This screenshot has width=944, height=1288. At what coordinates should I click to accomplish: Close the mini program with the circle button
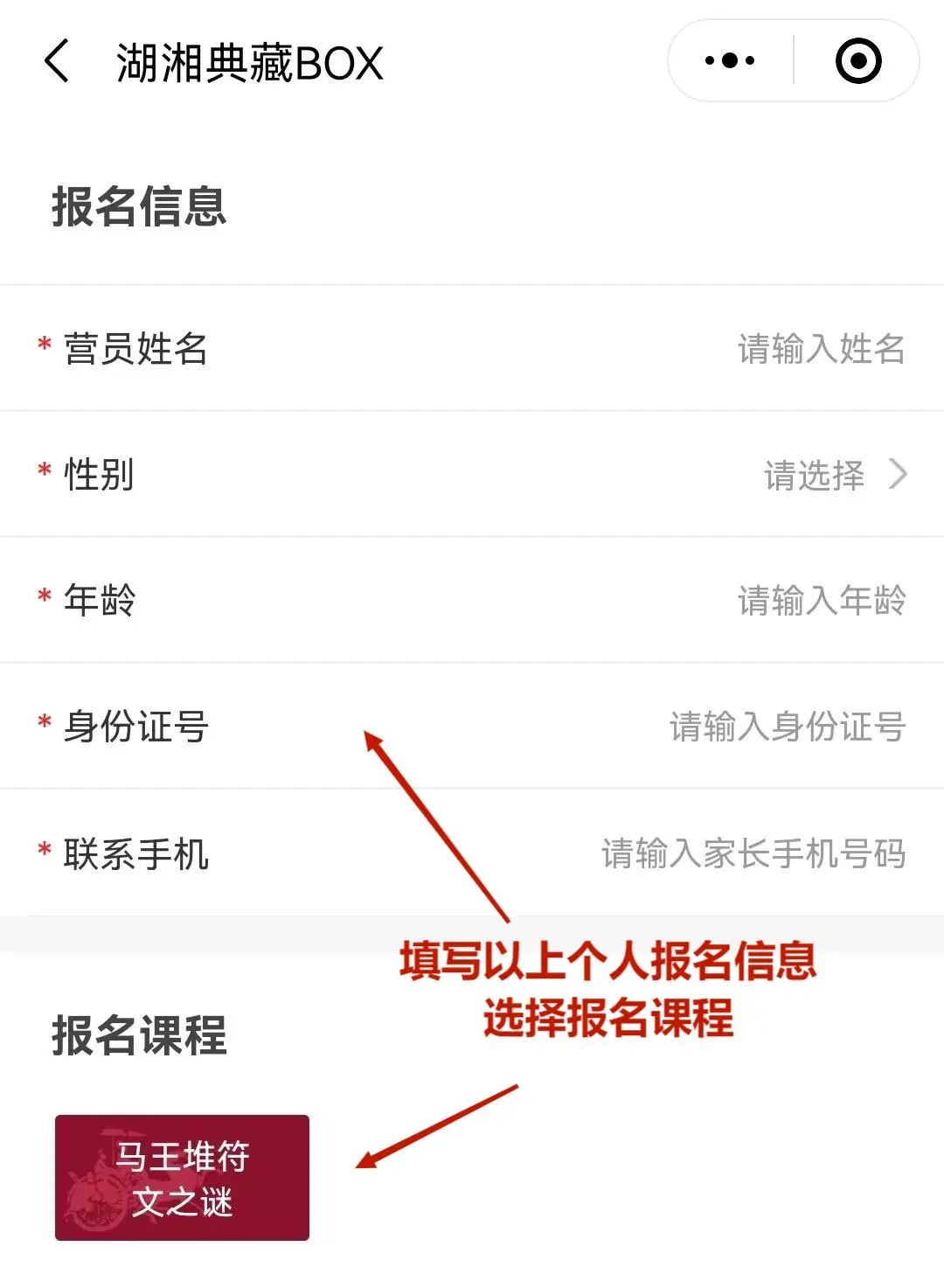[857, 61]
